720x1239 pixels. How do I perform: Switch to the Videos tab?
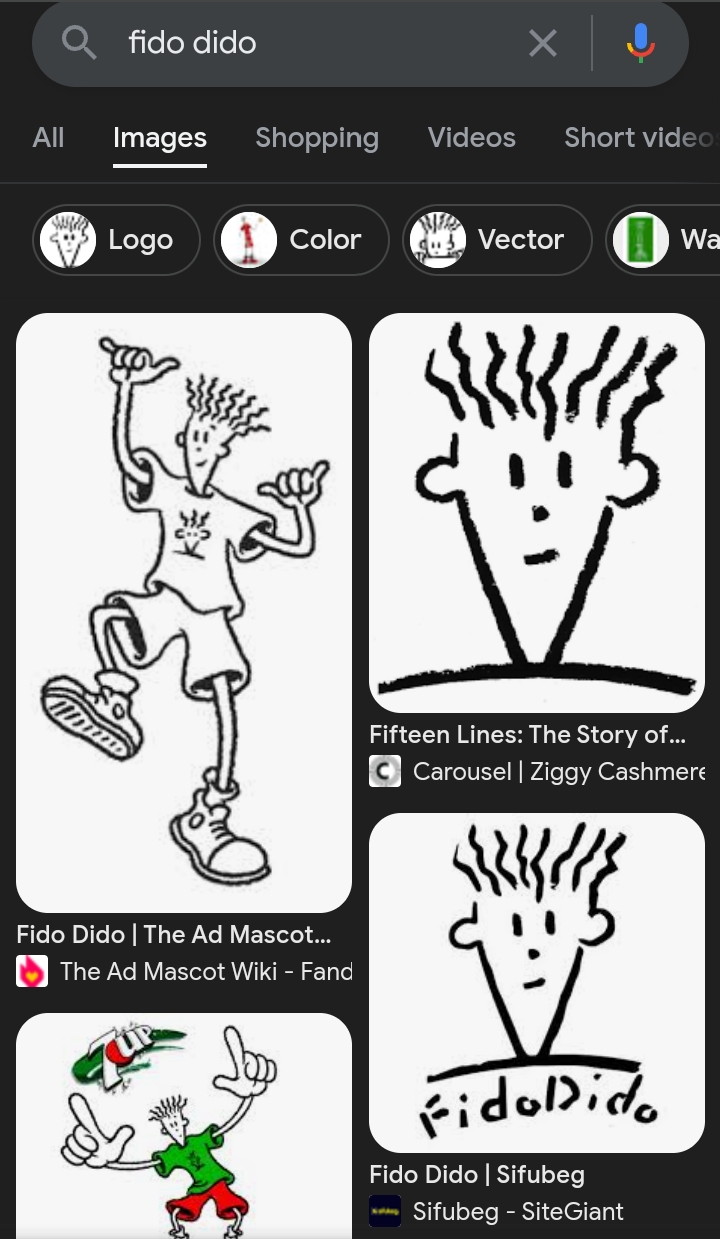tap(472, 138)
